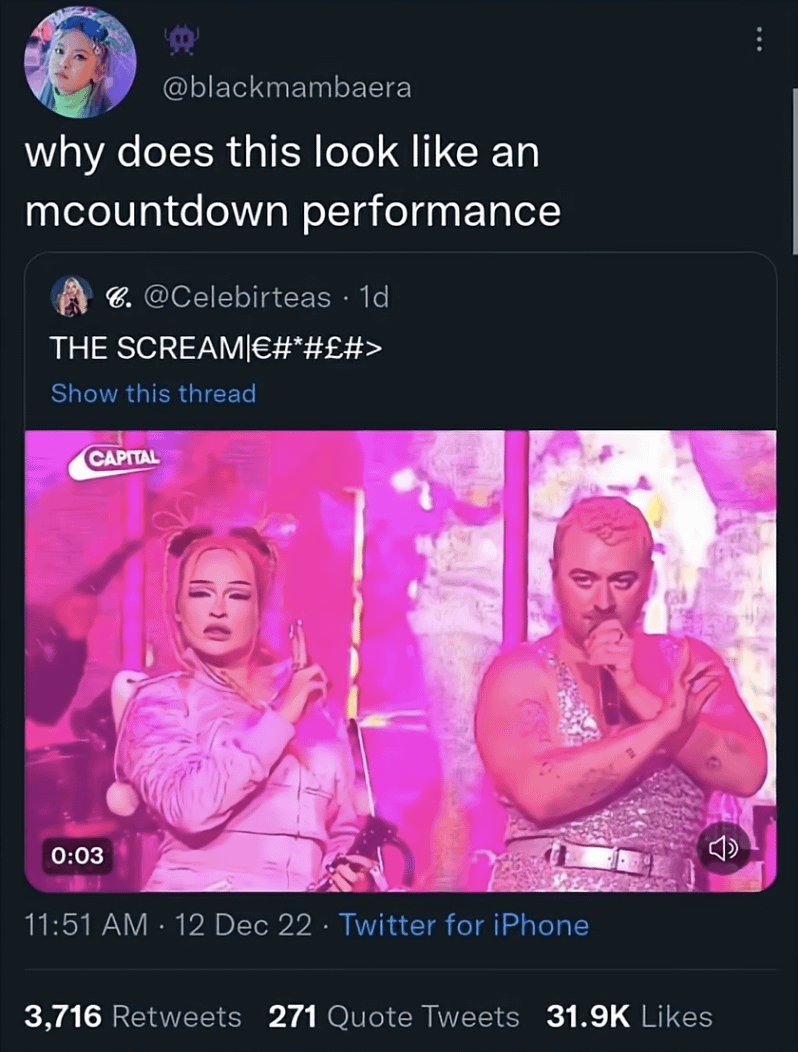Screen dimensions: 798x1052
Task: View the 3,716 Retweets list
Action: tap(132, 1018)
